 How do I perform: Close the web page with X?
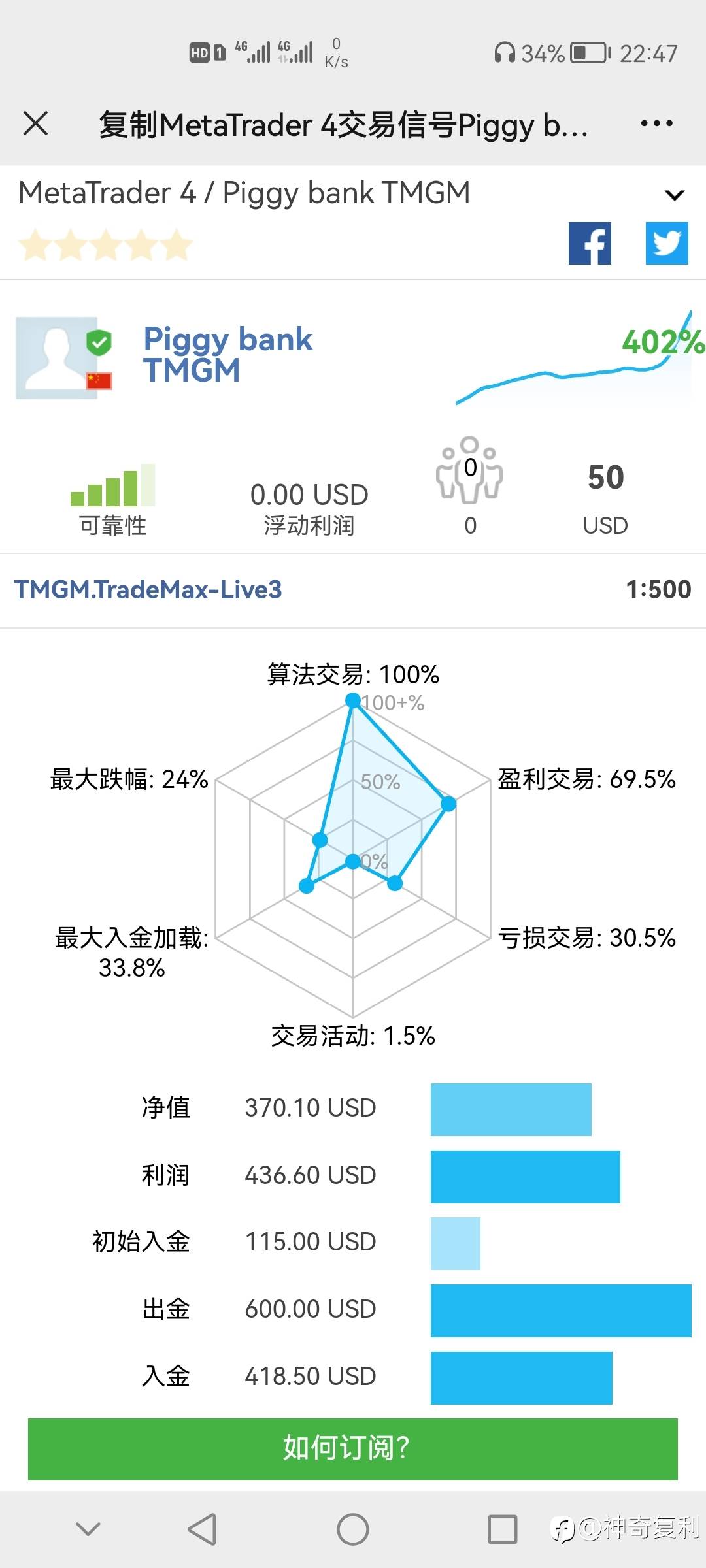click(35, 123)
